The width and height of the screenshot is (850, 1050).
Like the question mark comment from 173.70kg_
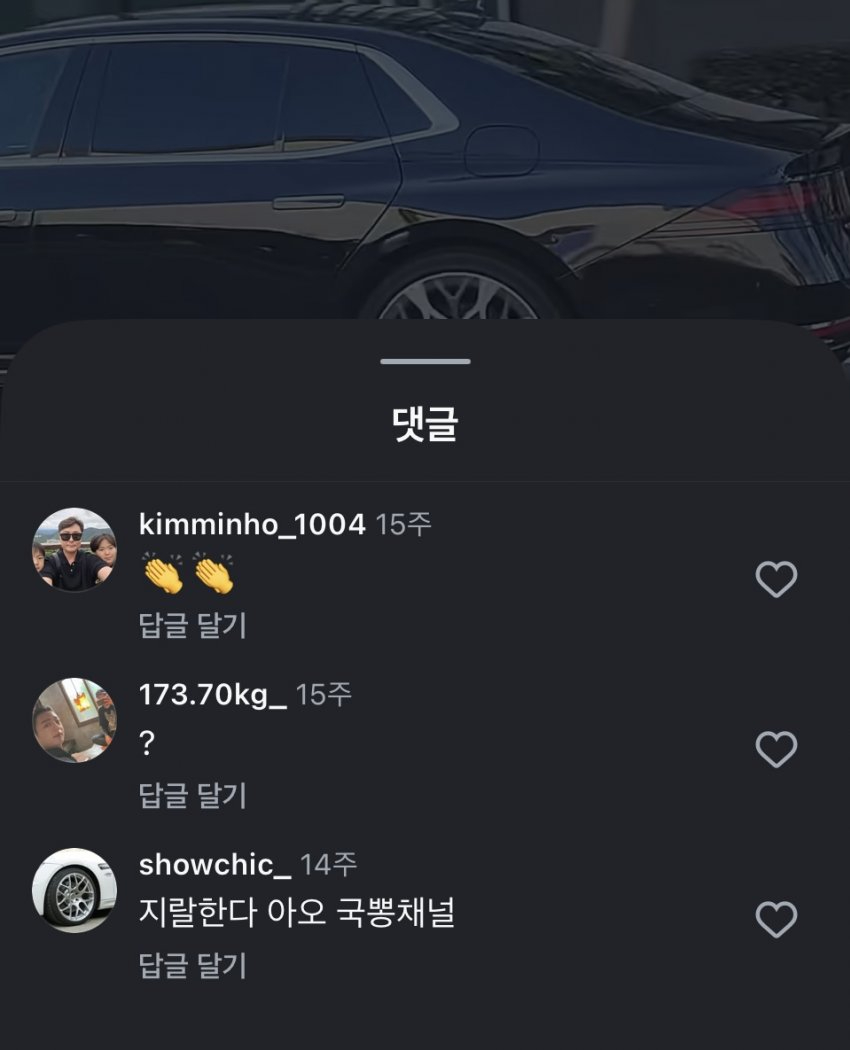coord(776,749)
